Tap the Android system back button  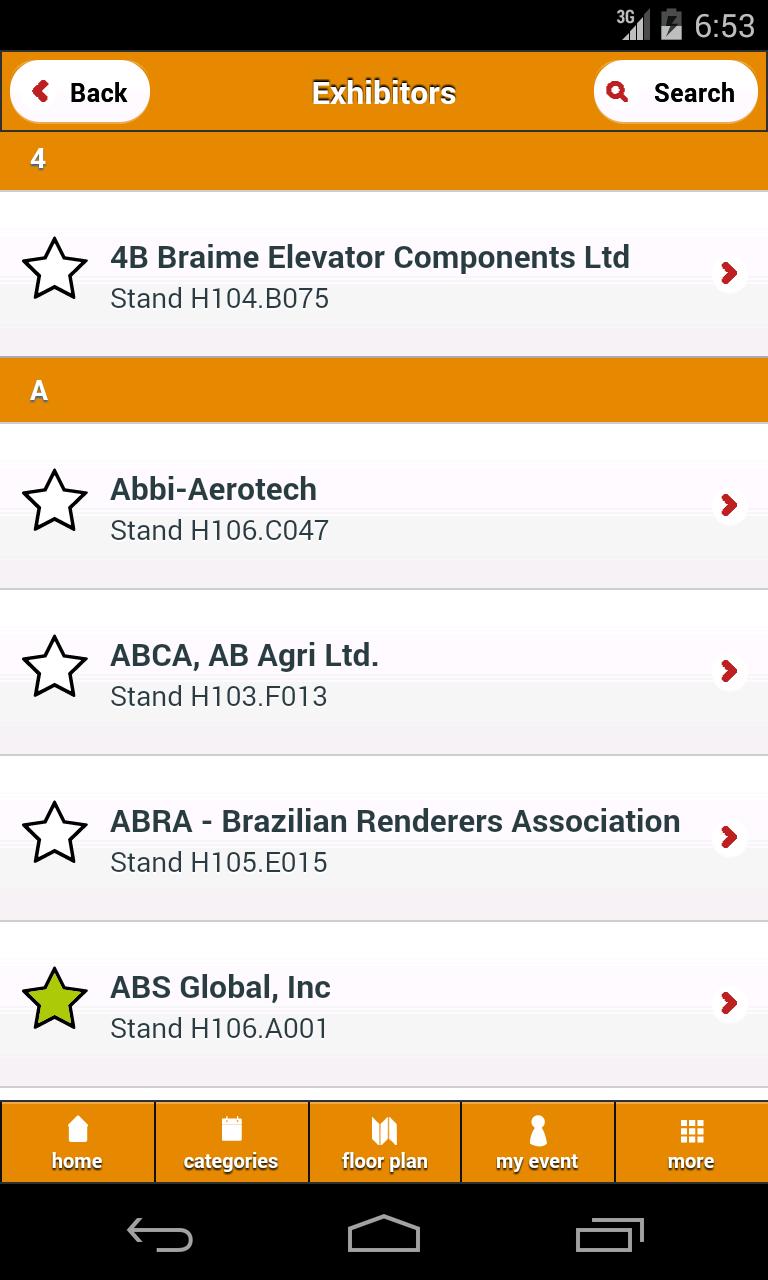(160, 1234)
